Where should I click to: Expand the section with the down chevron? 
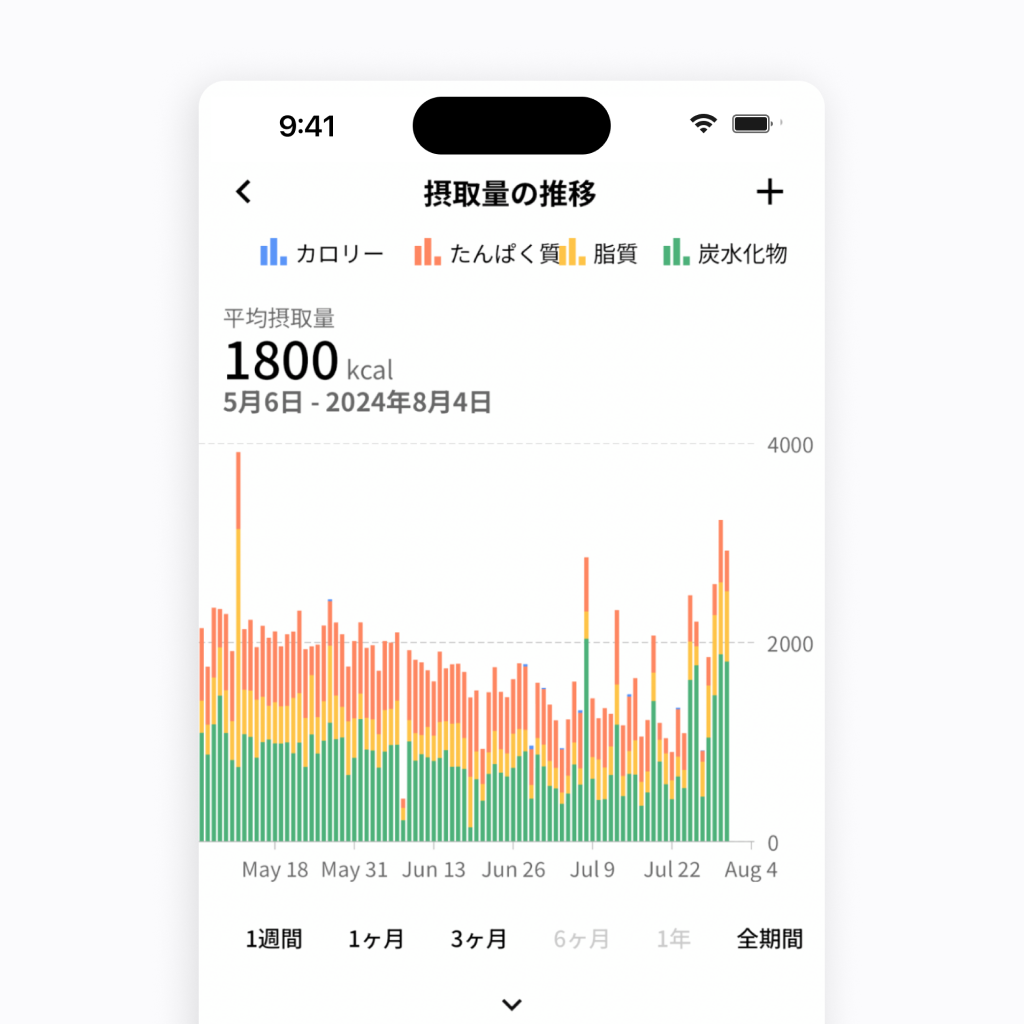(512, 1004)
